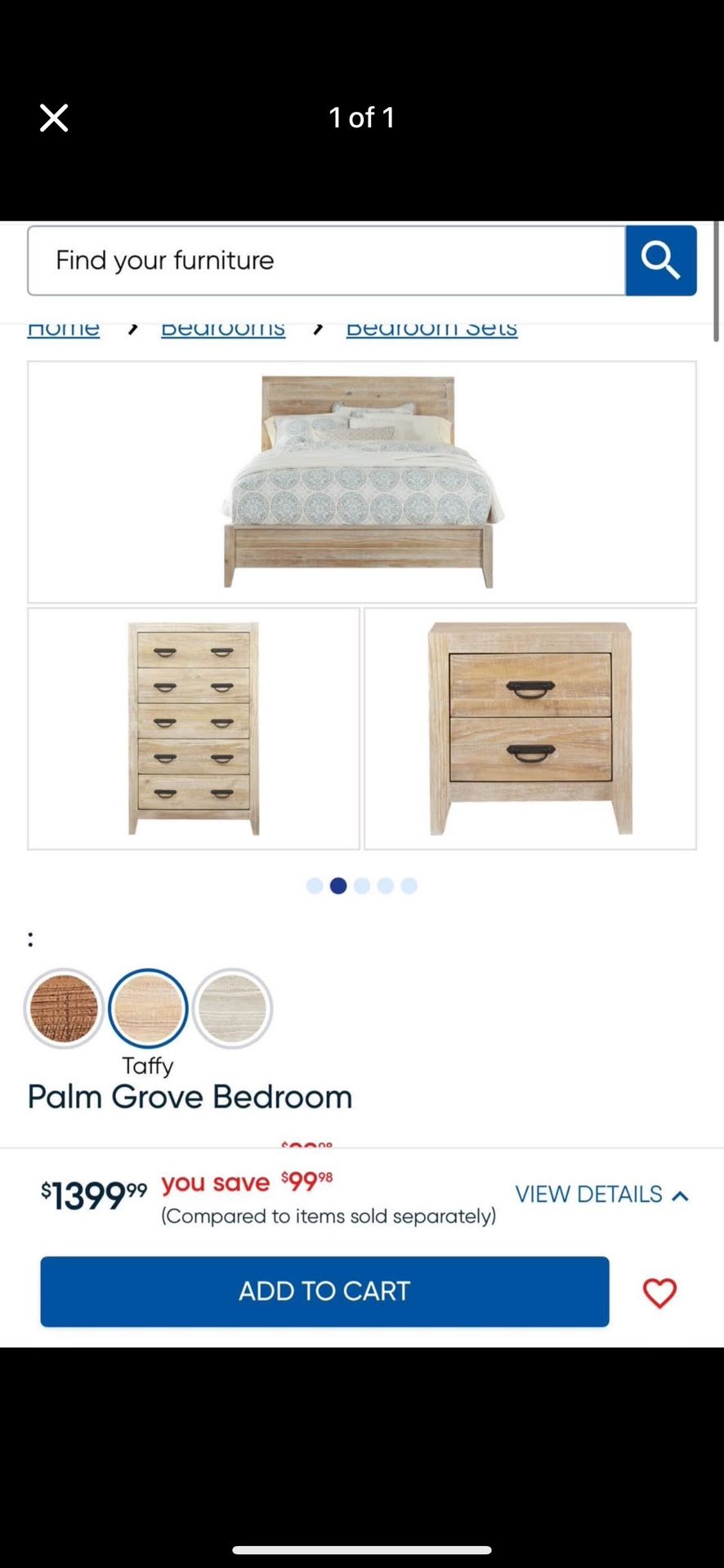Jump to the last carousel dot
This screenshot has height=1568, width=724.
[409, 885]
